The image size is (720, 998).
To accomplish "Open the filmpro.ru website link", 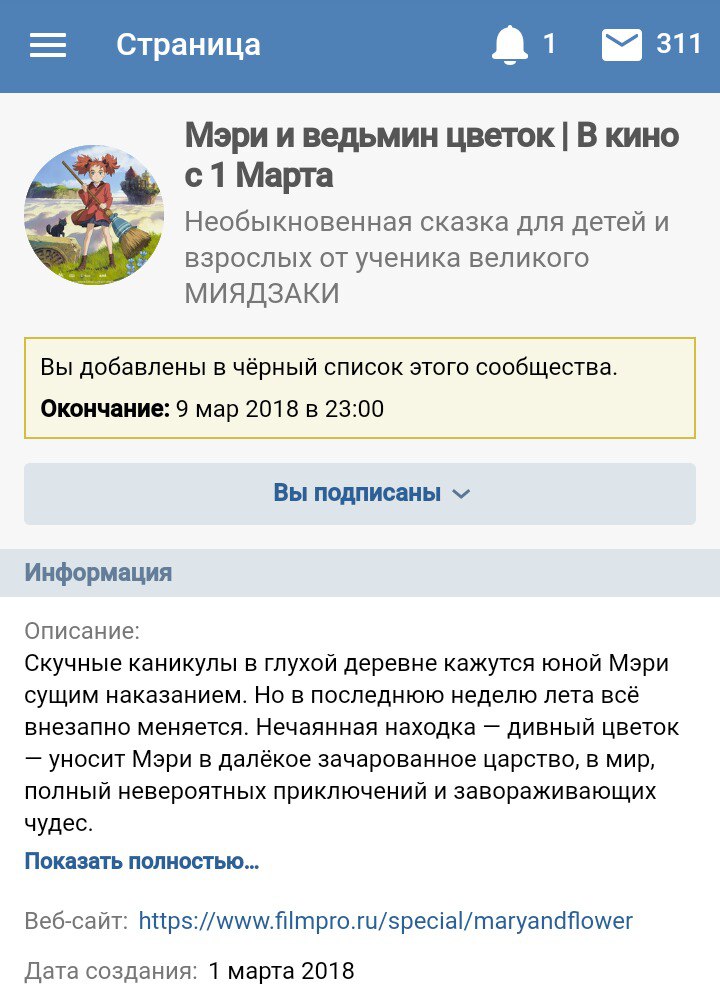I will coord(385,921).
